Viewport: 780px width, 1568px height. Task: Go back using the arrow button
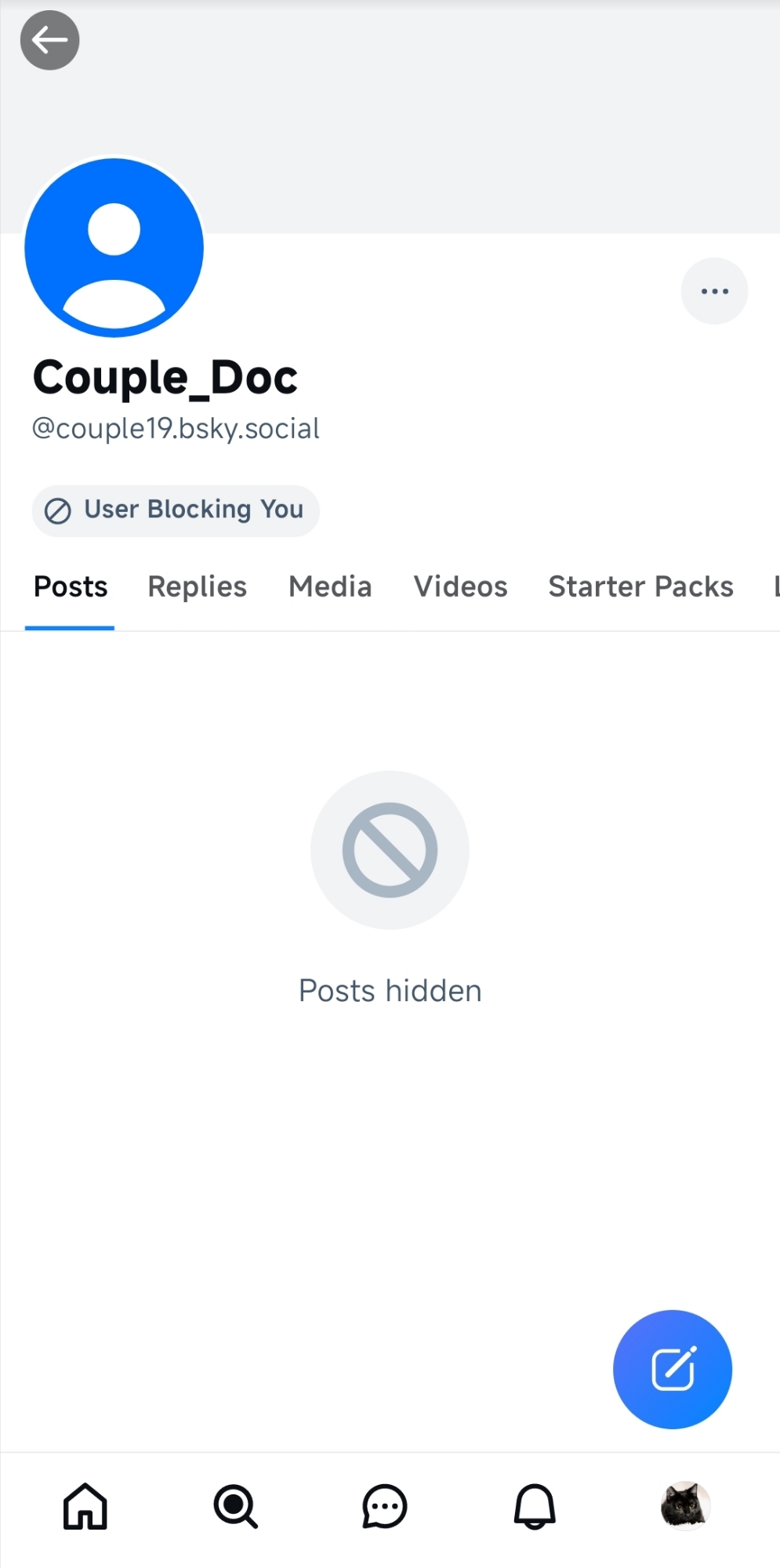click(x=49, y=40)
